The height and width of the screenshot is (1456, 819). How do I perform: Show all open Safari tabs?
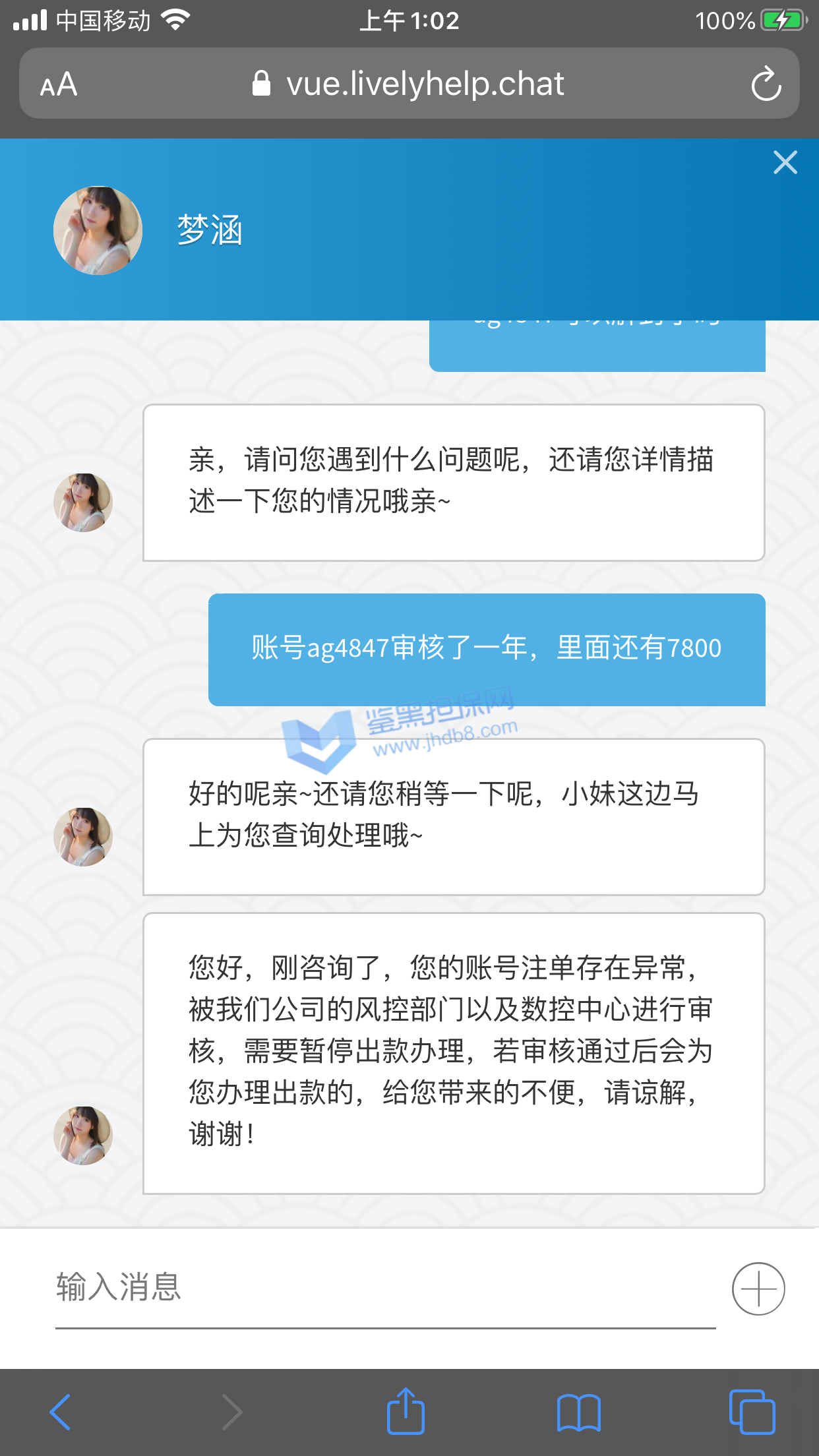coord(752,1412)
